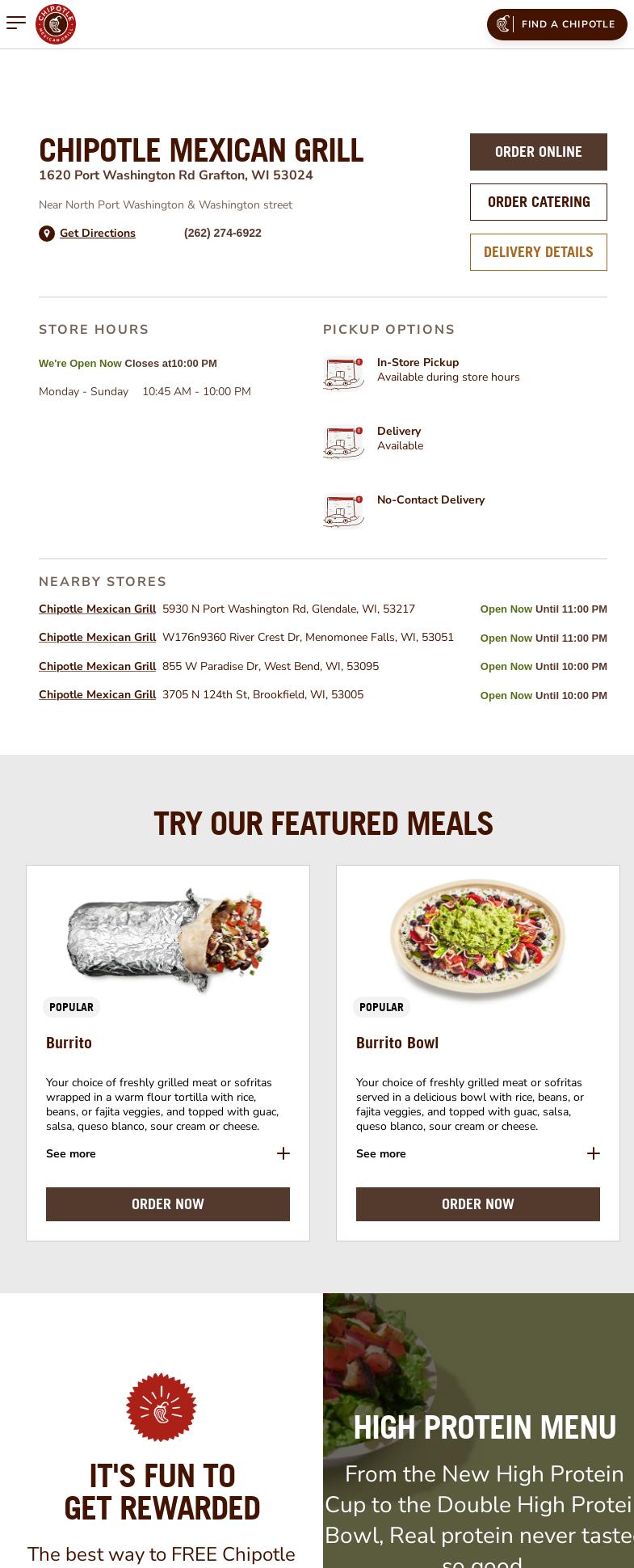Click the pepper icon in FIND A CHIPOTLE
The height and width of the screenshot is (1568, 634).
(503, 24)
